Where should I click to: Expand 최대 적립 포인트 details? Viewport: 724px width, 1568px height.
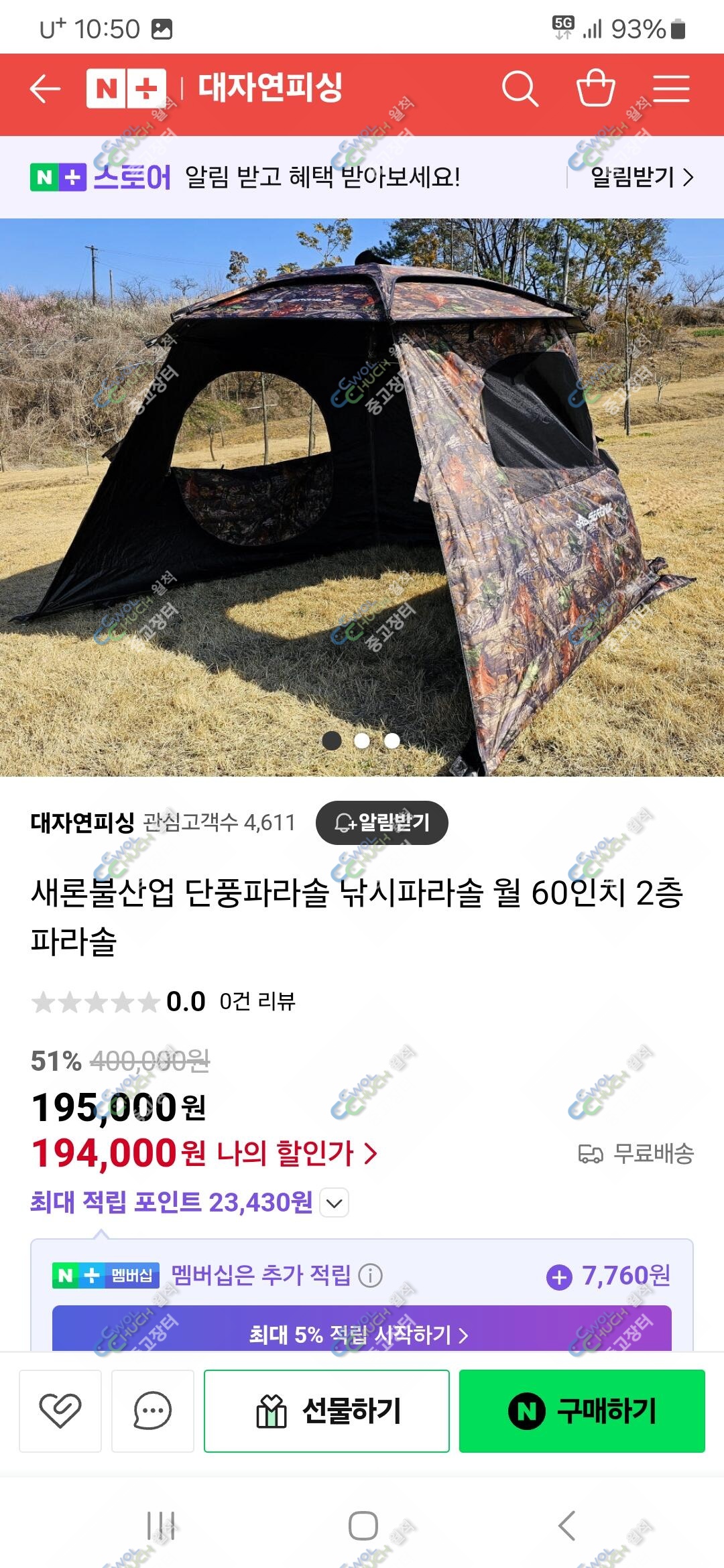(x=335, y=1203)
